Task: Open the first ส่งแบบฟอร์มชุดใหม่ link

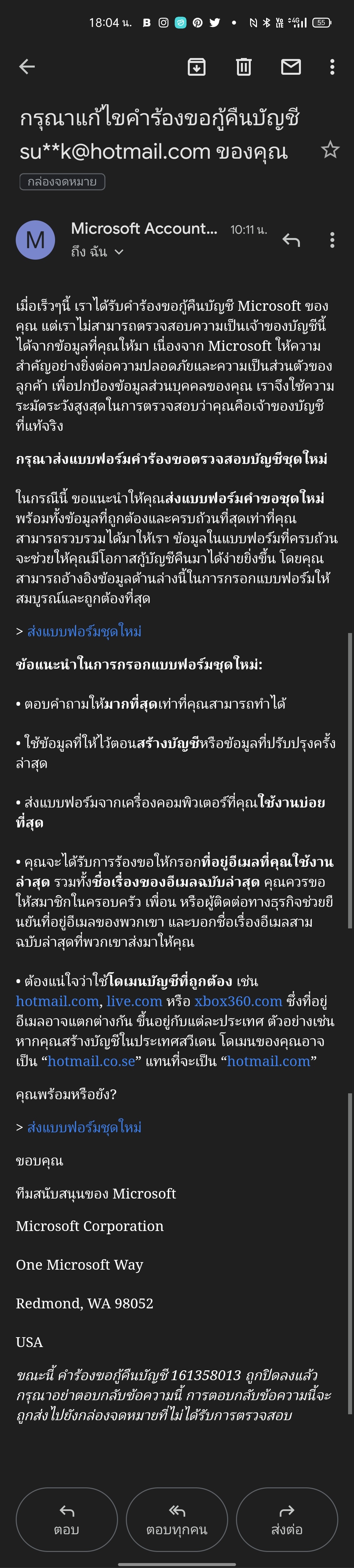Action: (84, 632)
